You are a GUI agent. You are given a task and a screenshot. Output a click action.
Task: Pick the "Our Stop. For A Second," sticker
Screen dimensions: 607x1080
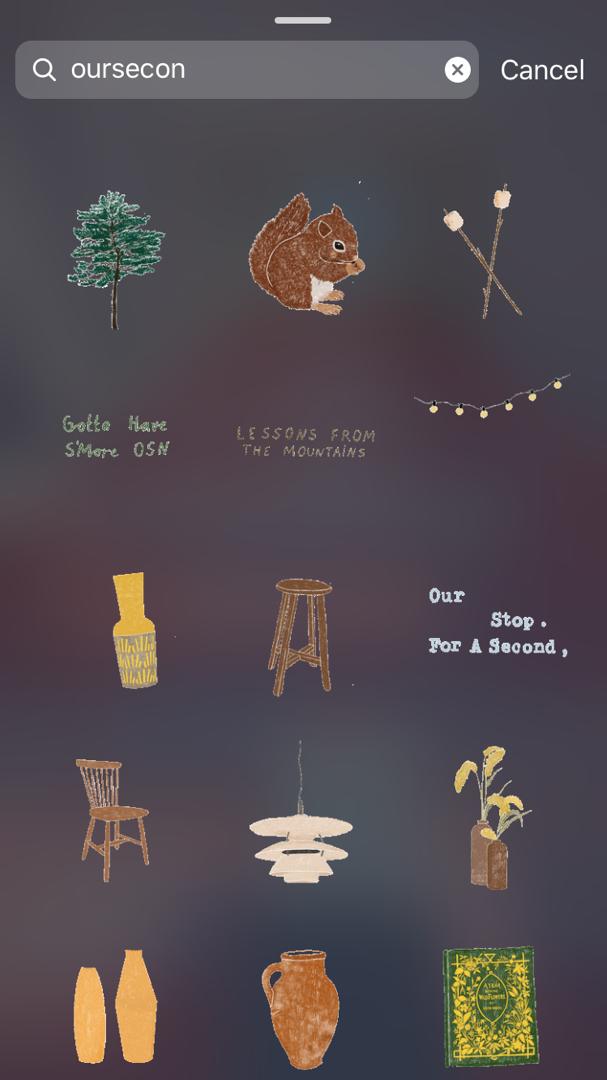496,621
